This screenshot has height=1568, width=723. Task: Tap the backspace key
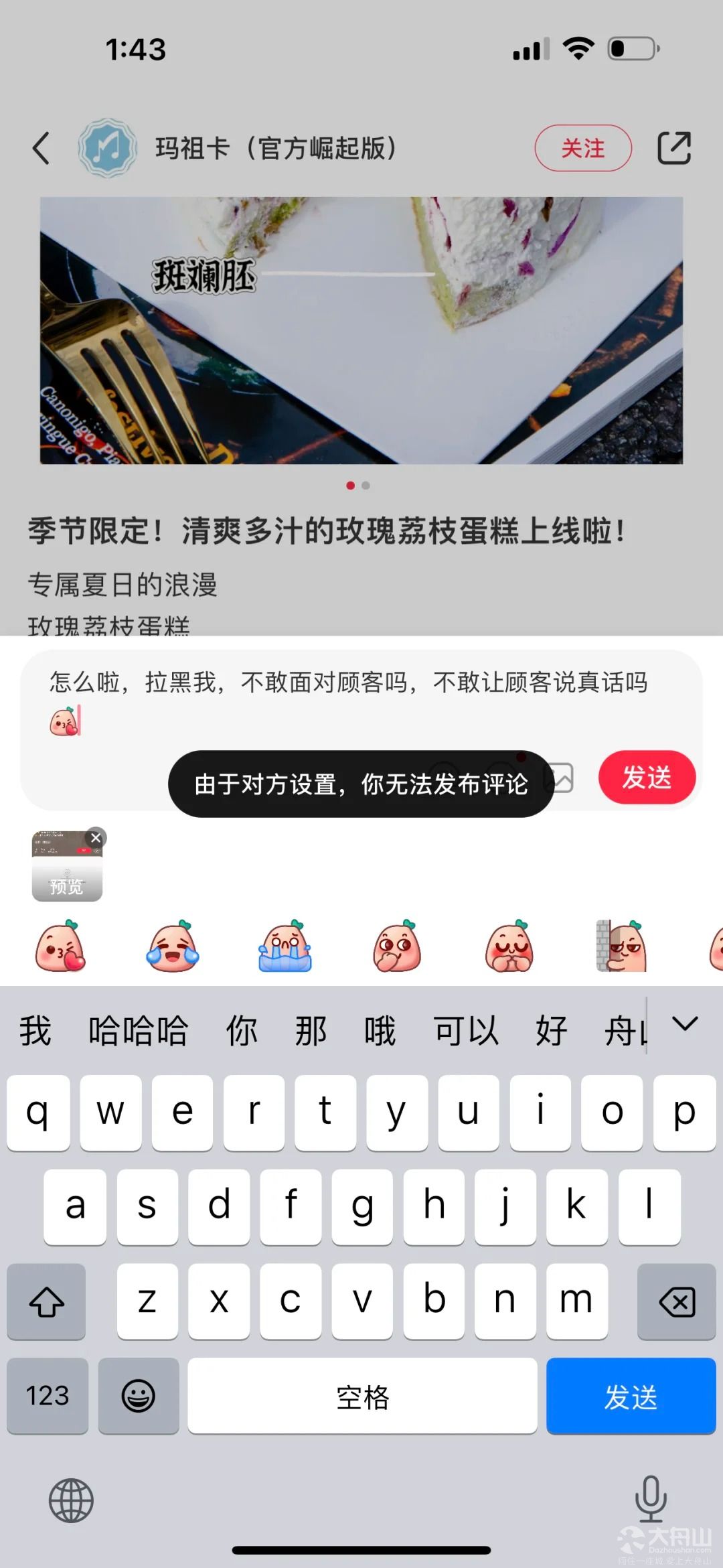[x=677, y=1301]
